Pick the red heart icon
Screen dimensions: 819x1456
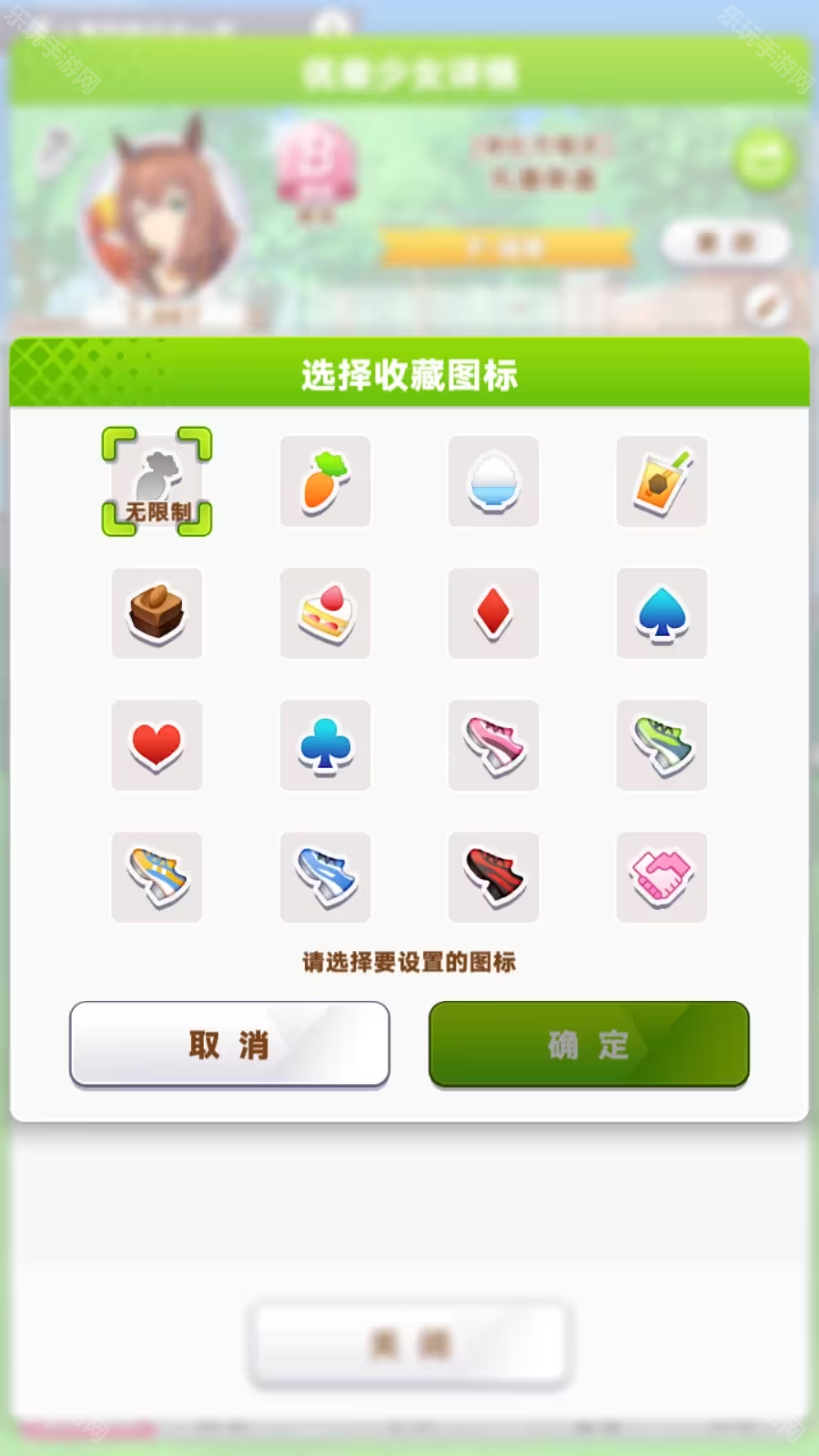[157, 745]
